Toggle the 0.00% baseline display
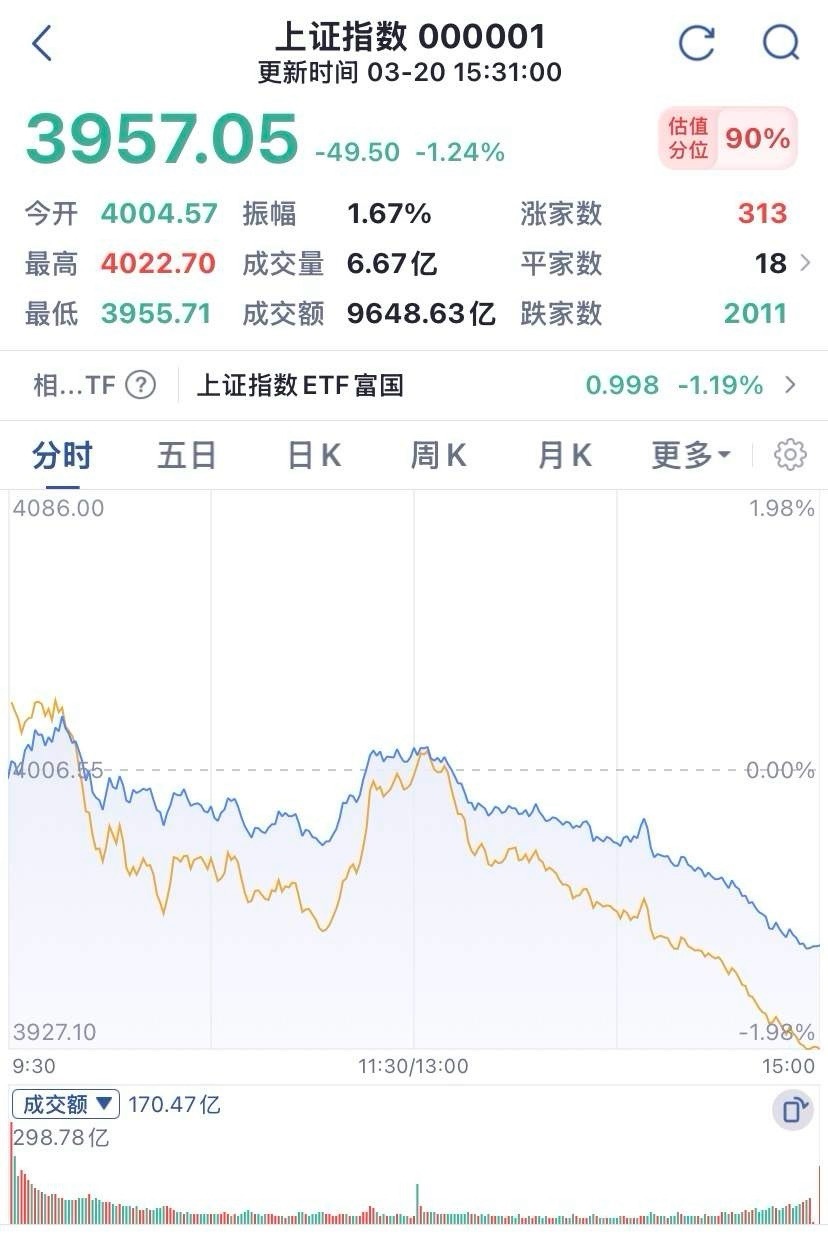Screen dimensions: 828x1234 click(780, 770)
